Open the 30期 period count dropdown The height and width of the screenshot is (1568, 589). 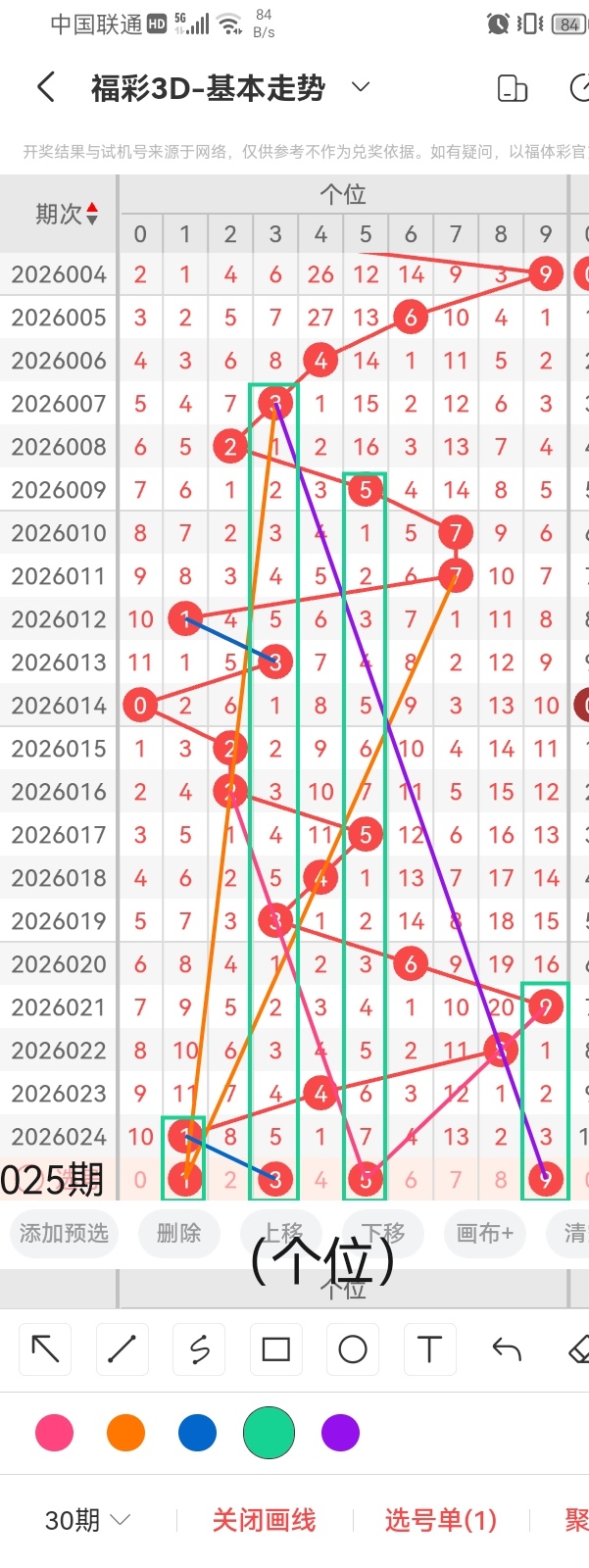87,1520
